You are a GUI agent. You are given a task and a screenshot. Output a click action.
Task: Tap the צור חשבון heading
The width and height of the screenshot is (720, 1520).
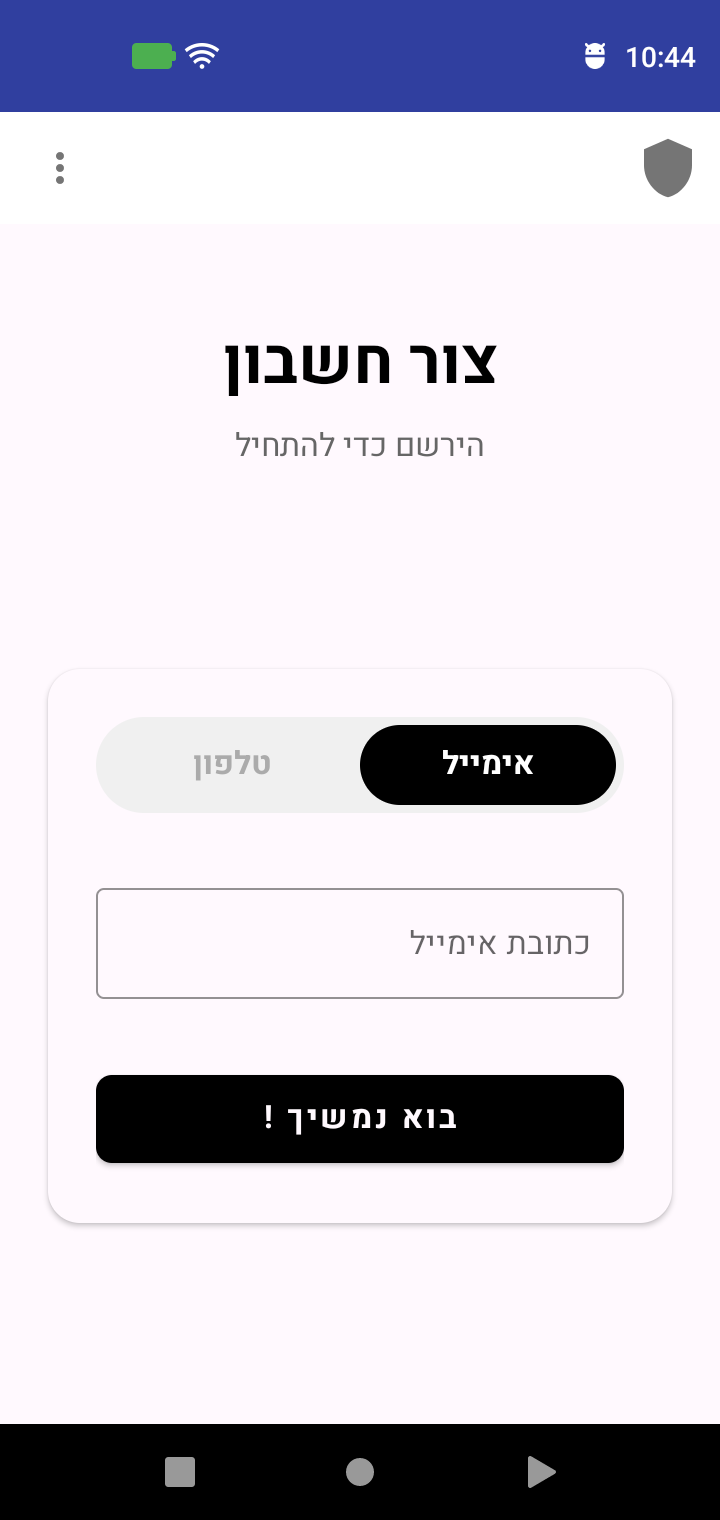pos(360,365)
